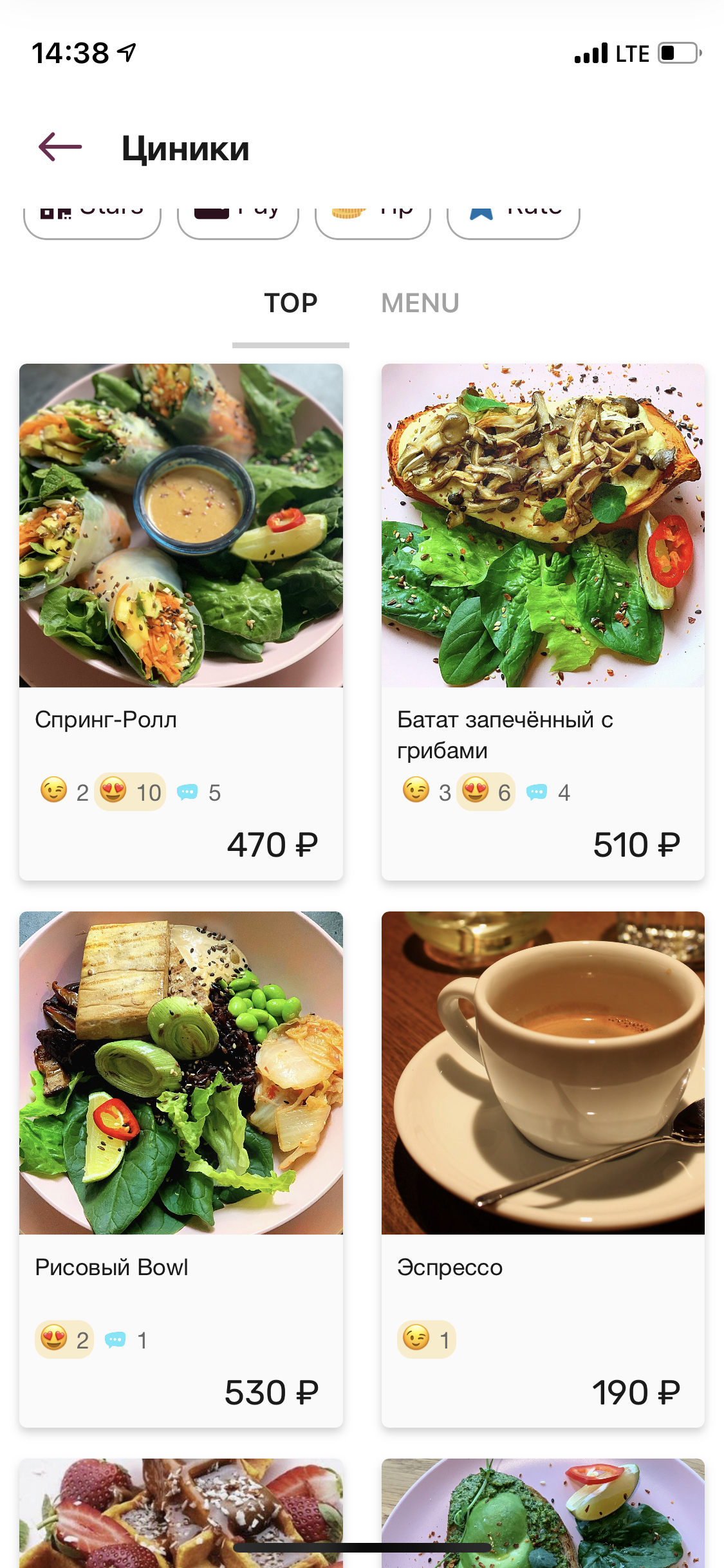Tap the wink reaction on Батат запечённый
Screen dimensions: 724x1568
click(426, 792)
